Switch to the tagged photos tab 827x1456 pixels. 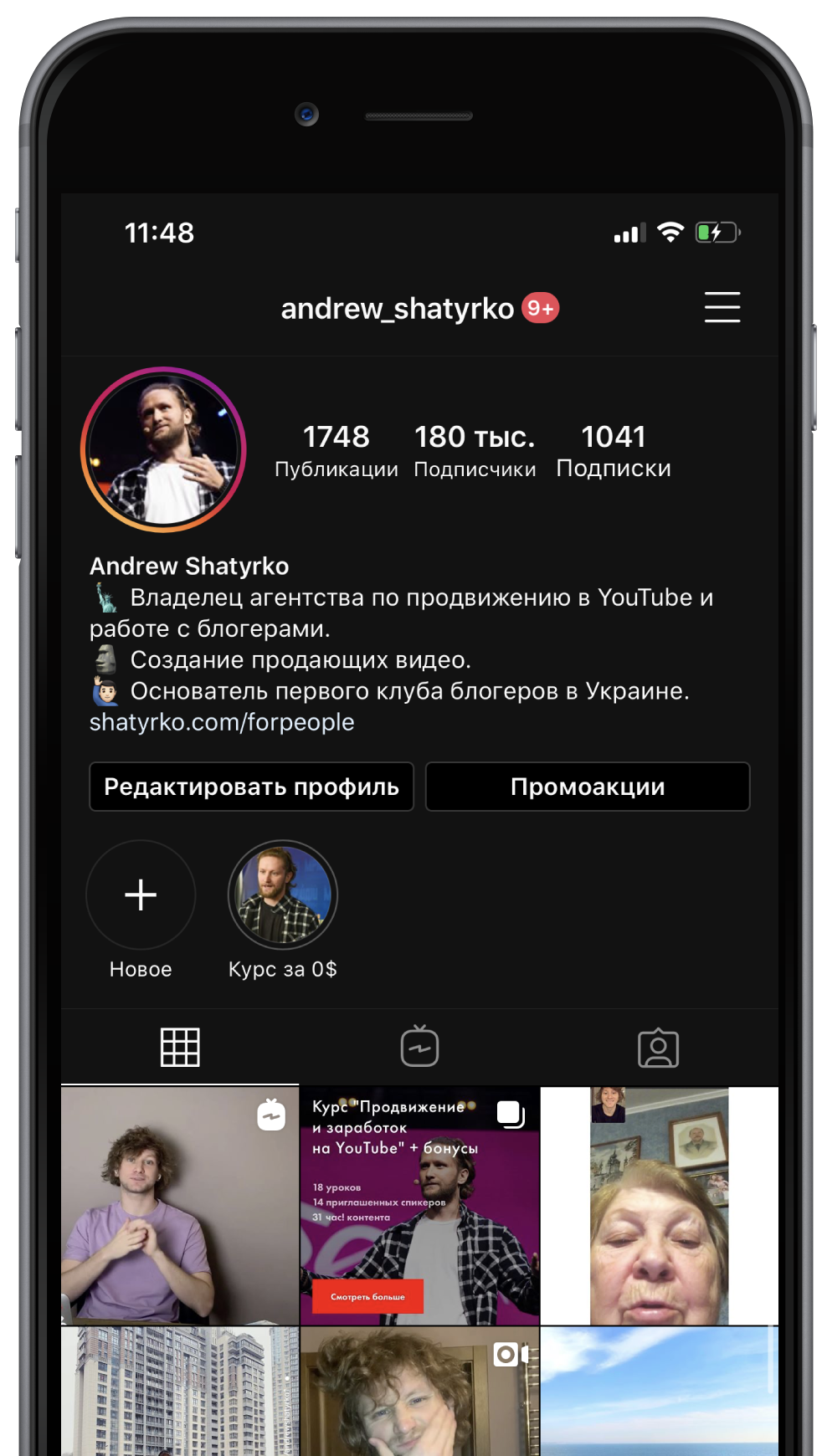659,1047
